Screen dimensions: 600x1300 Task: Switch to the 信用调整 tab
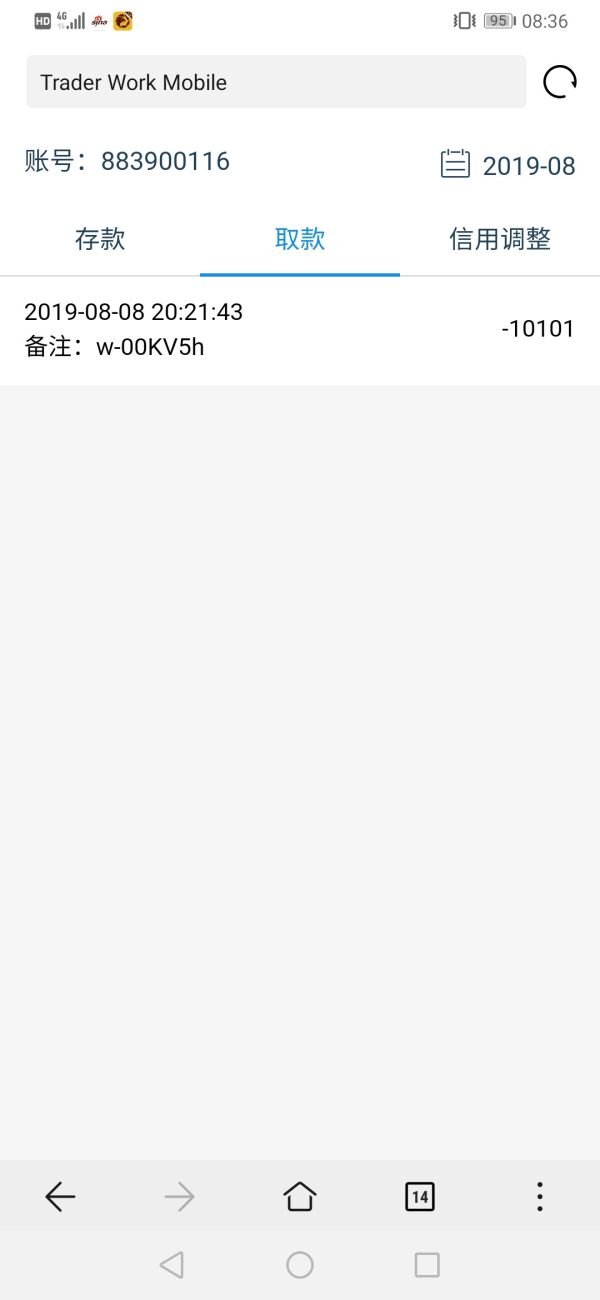tap(500, 240)
